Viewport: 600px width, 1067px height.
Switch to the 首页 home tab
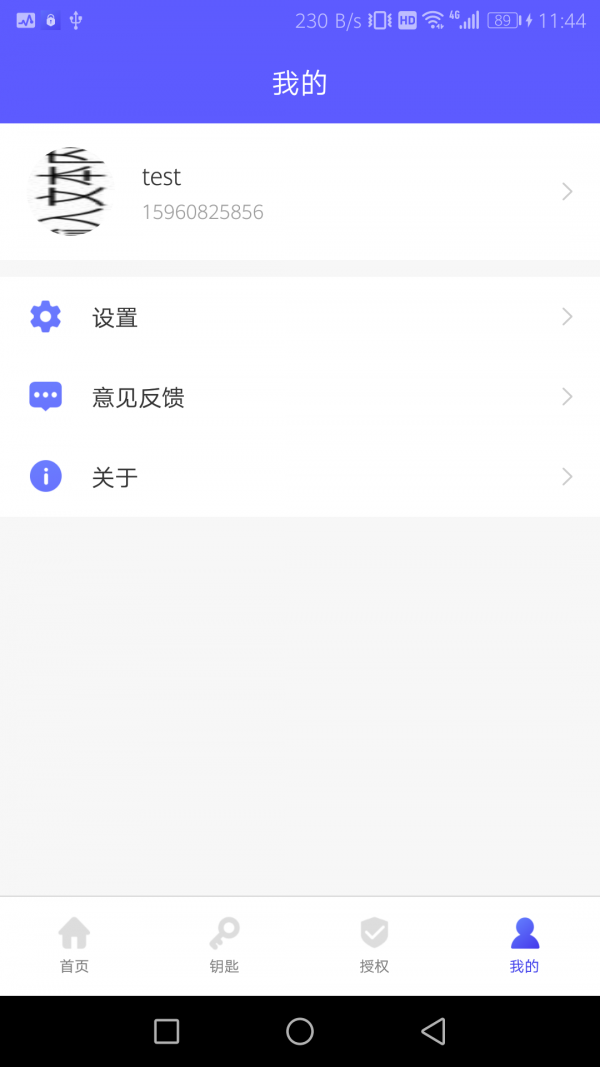tap(74, 945)
